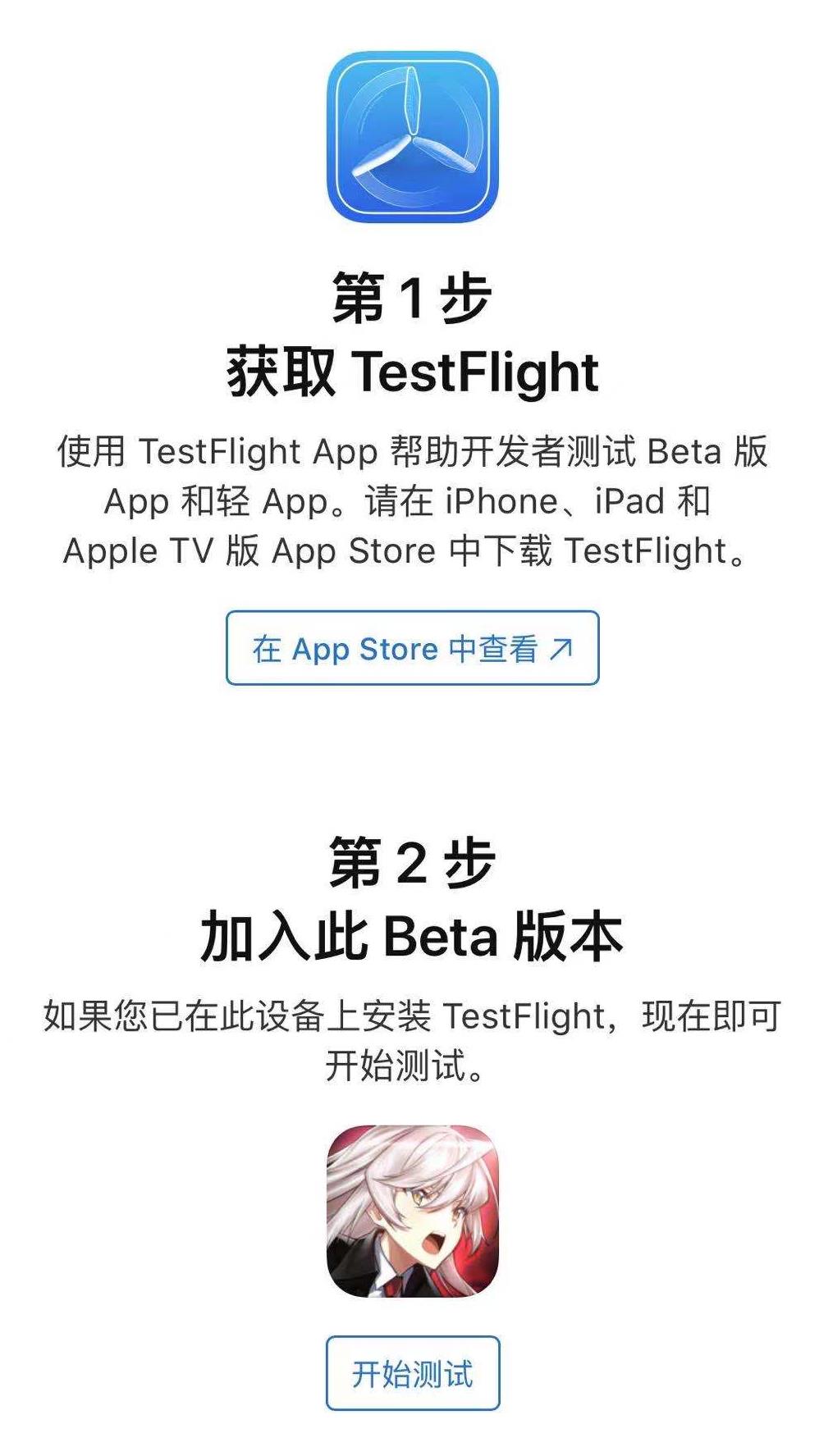819x1456 pixels.
Task: Tap the '开始测试' button
Action: pyautogui.click(x=412, y=1373)
